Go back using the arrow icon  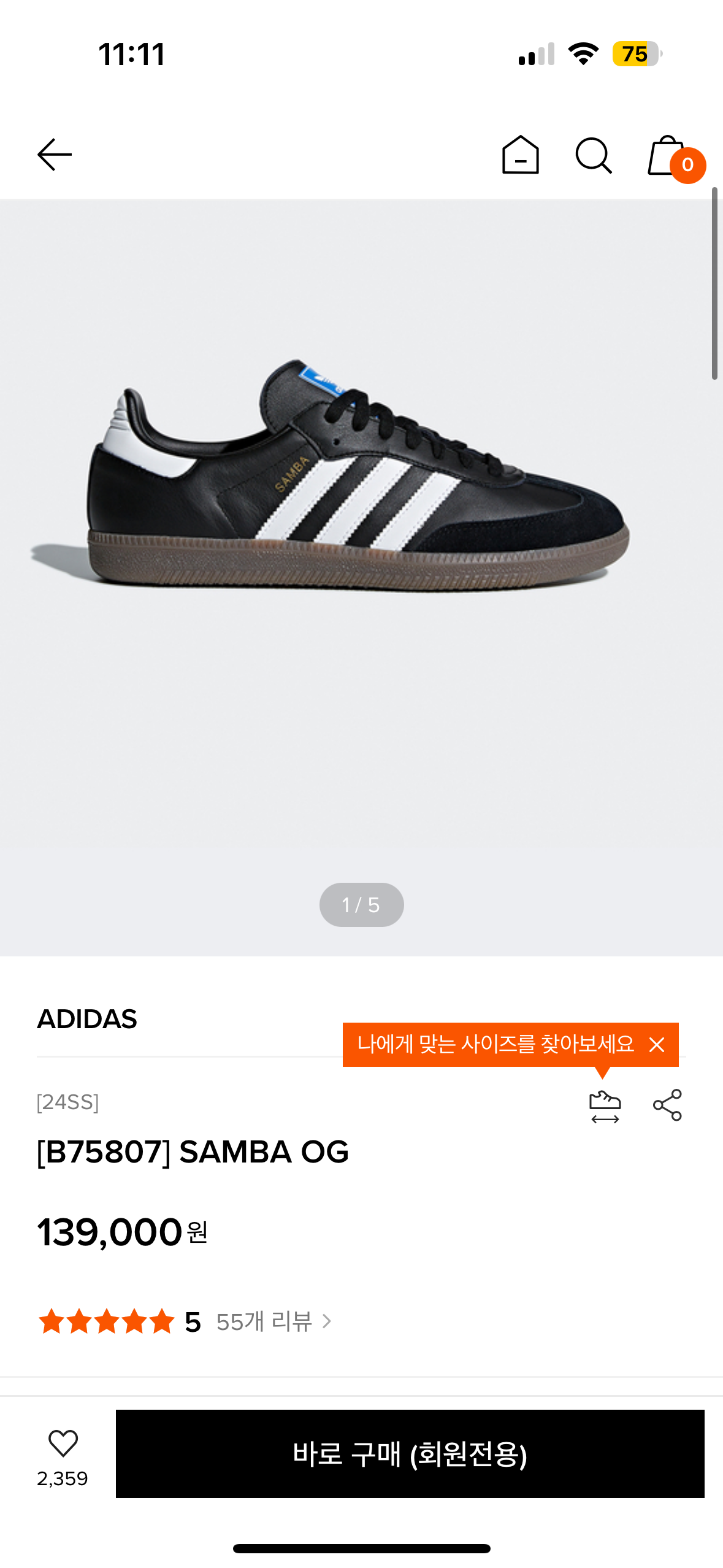click(55, 155)
